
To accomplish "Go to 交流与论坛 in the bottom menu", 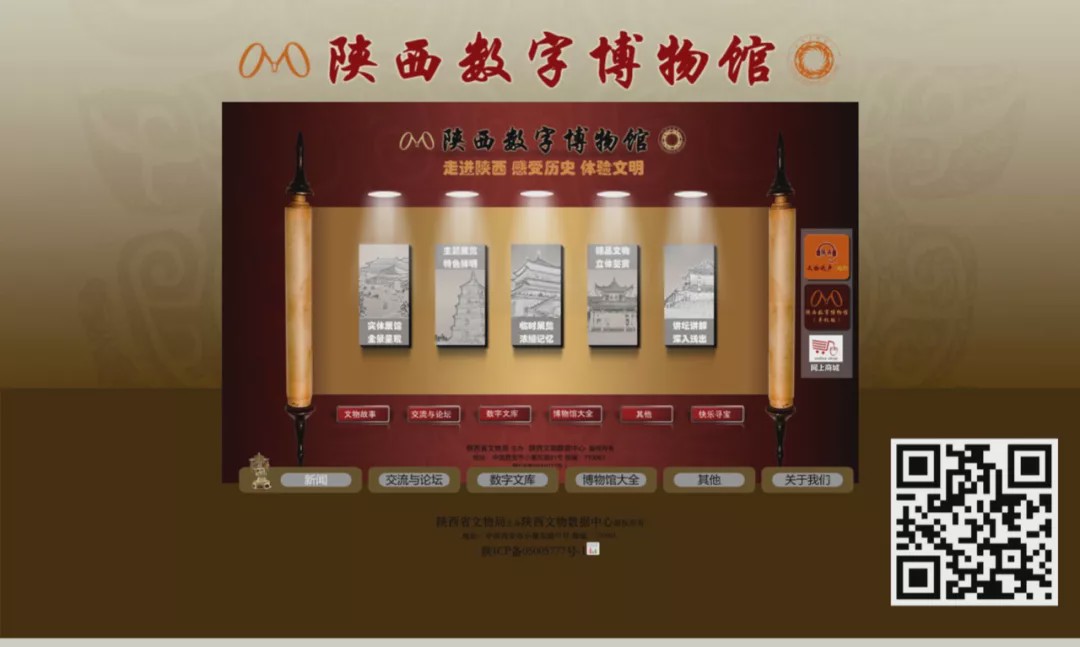I will pos(414,480).
